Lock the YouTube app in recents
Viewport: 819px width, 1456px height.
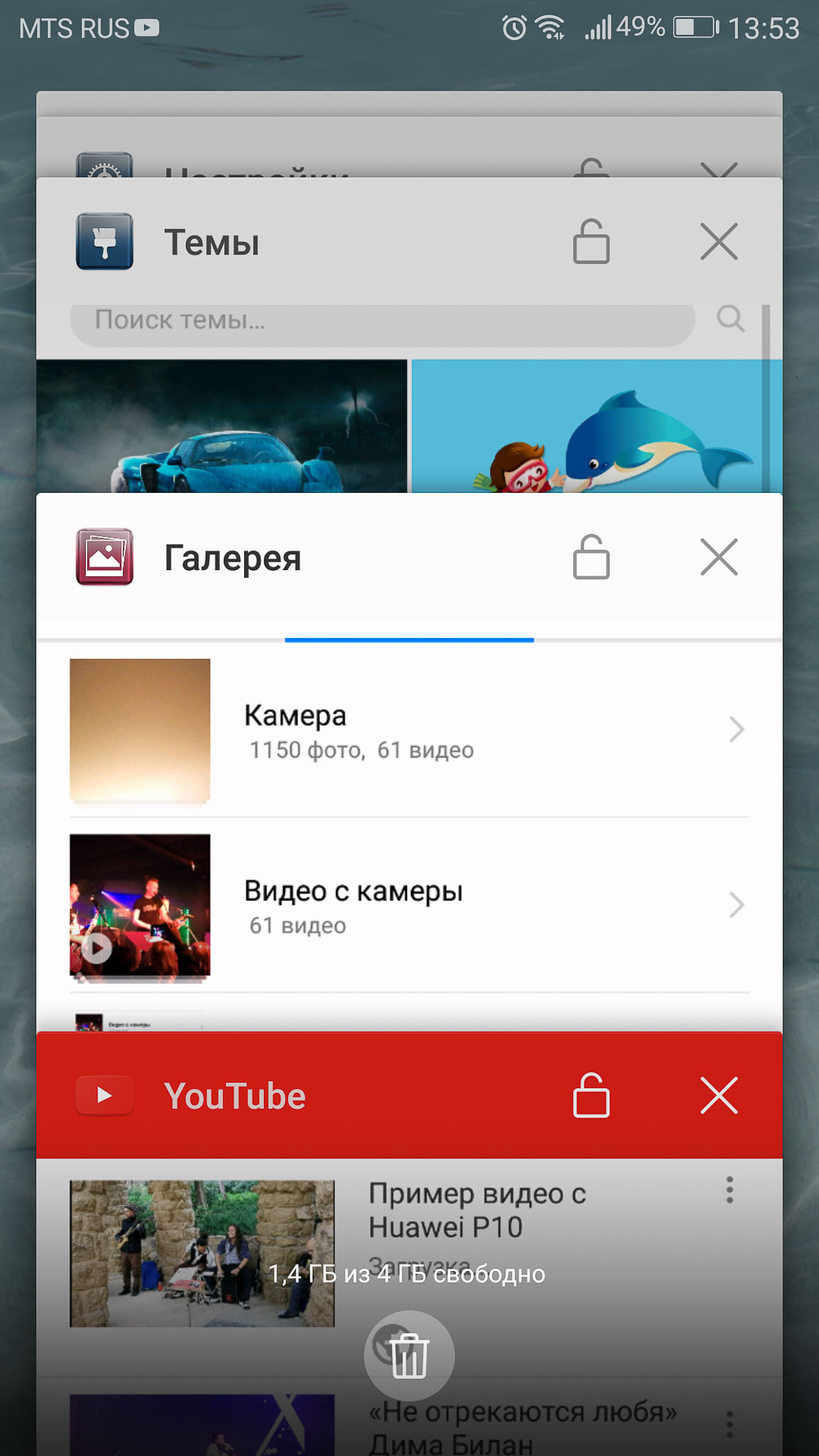pyautogui.click(x=591, y=1095)
